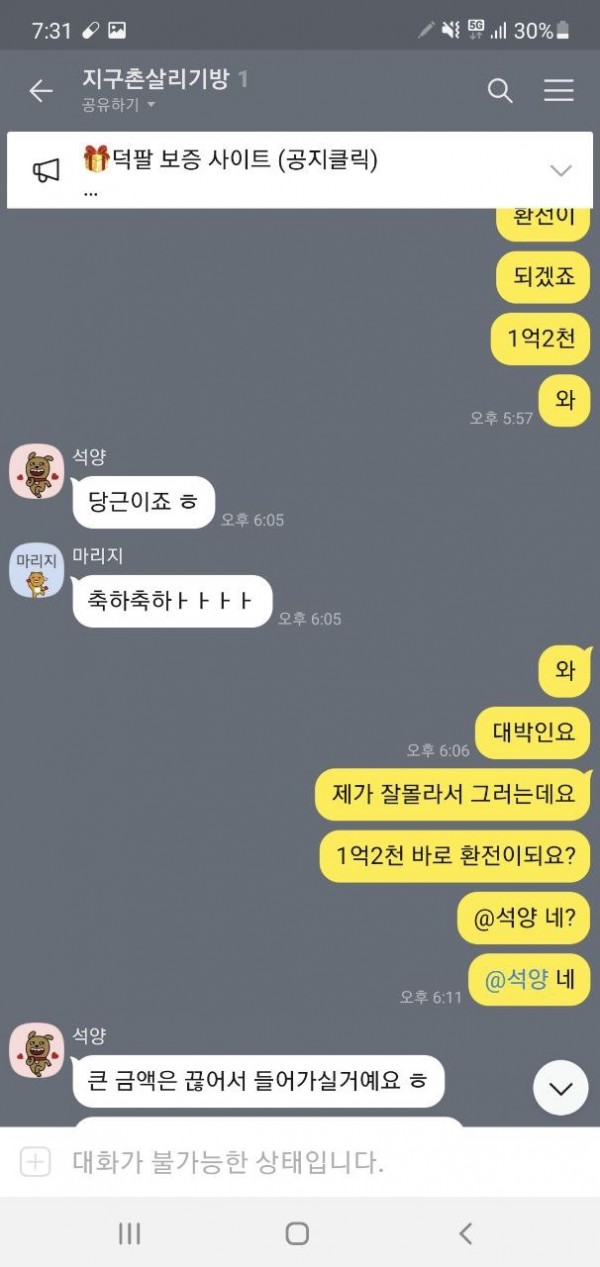The image size is (600, 1267).
Task: Jump to the latest message with the down arrow
Action: (x=560, y=1088)
